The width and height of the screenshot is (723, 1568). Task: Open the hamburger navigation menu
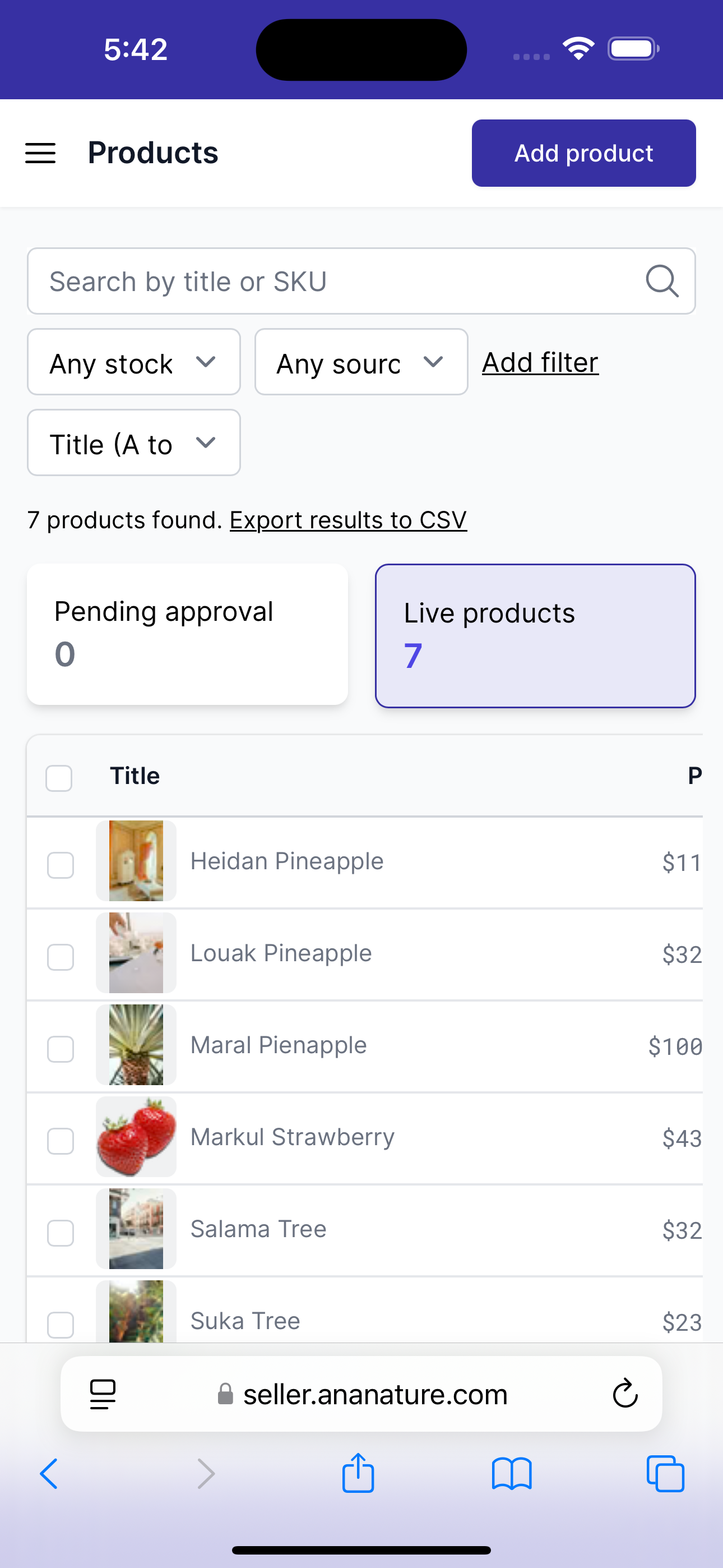coord(40,153)
